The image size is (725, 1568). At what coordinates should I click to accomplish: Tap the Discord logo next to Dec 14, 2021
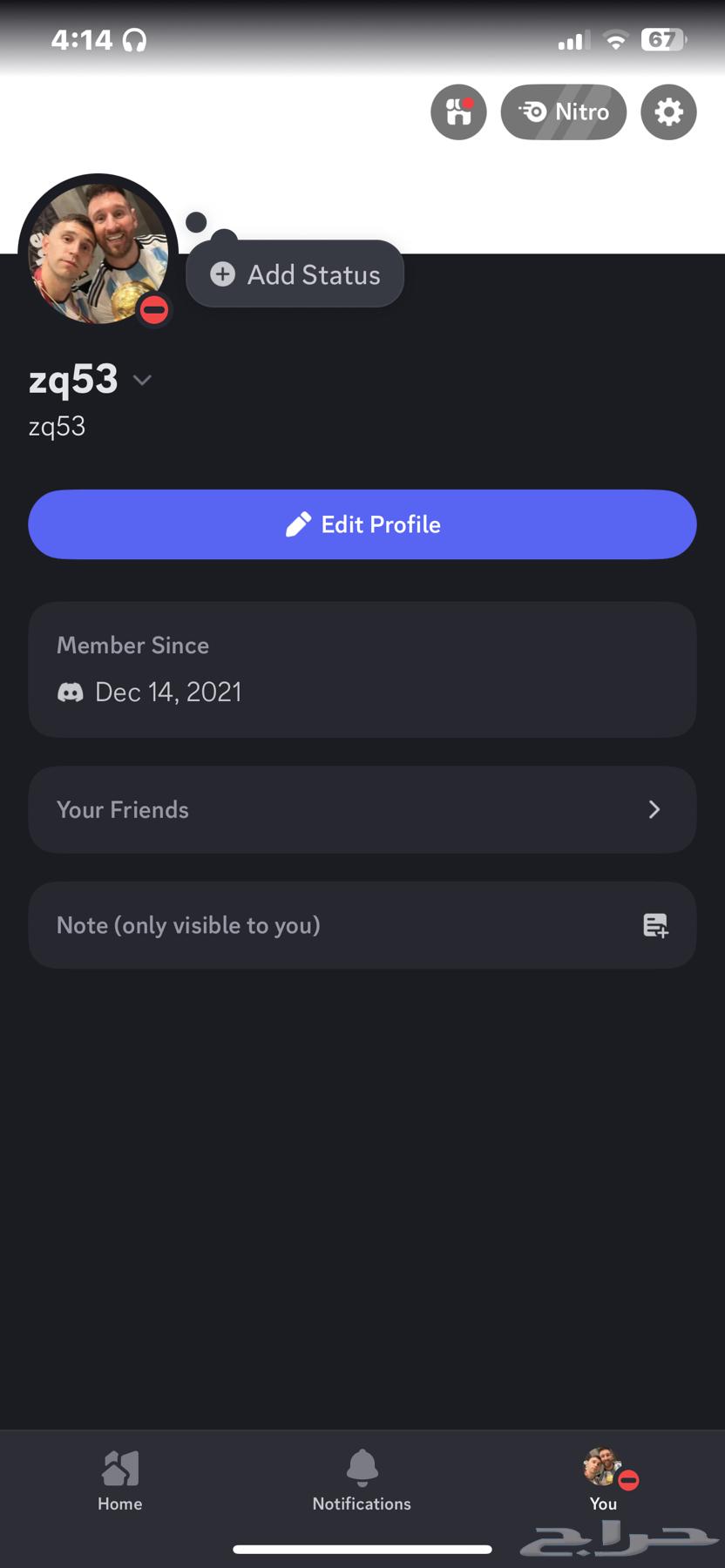[70, 692]
